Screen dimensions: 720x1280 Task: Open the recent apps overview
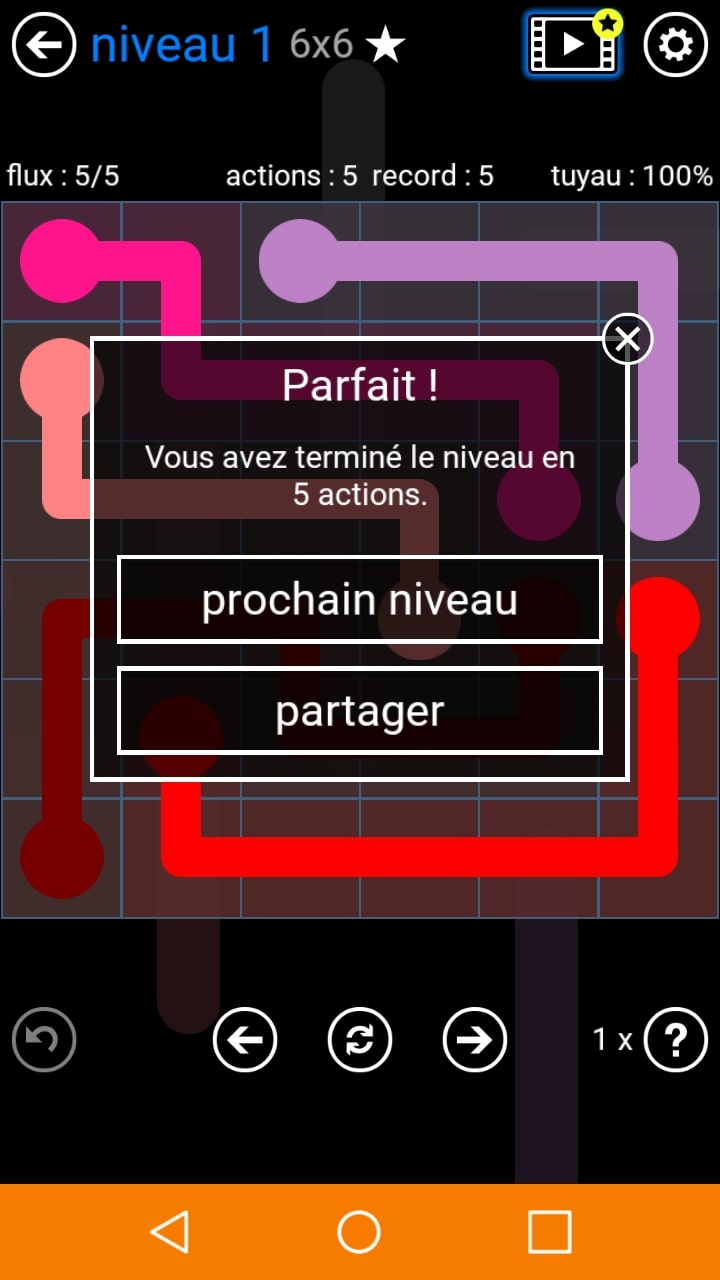[x=550, y=1232]
